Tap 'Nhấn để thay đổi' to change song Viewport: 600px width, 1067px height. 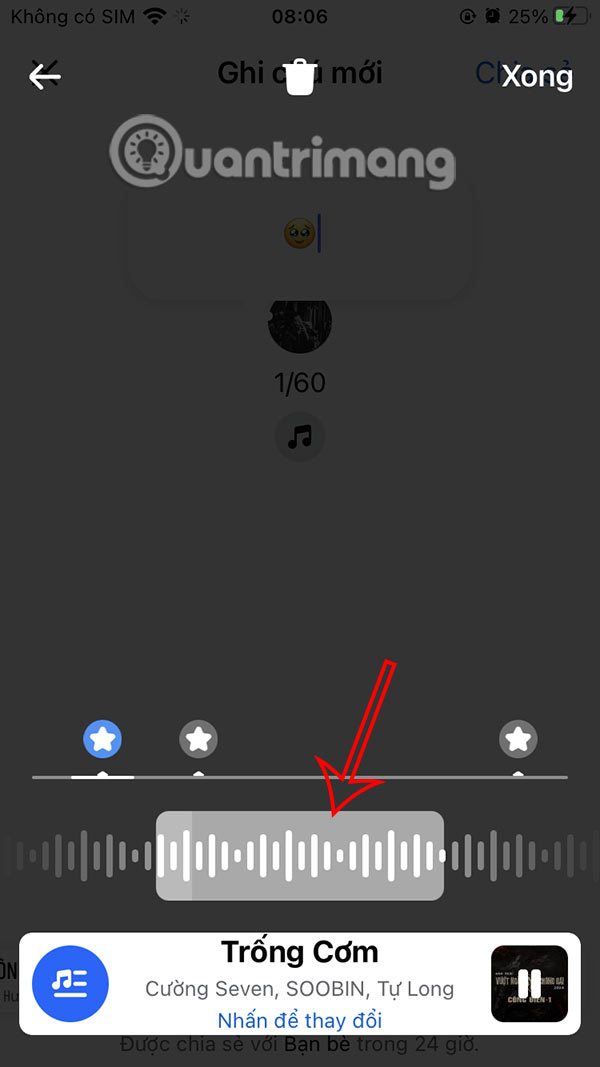(x=300, y=1020)
